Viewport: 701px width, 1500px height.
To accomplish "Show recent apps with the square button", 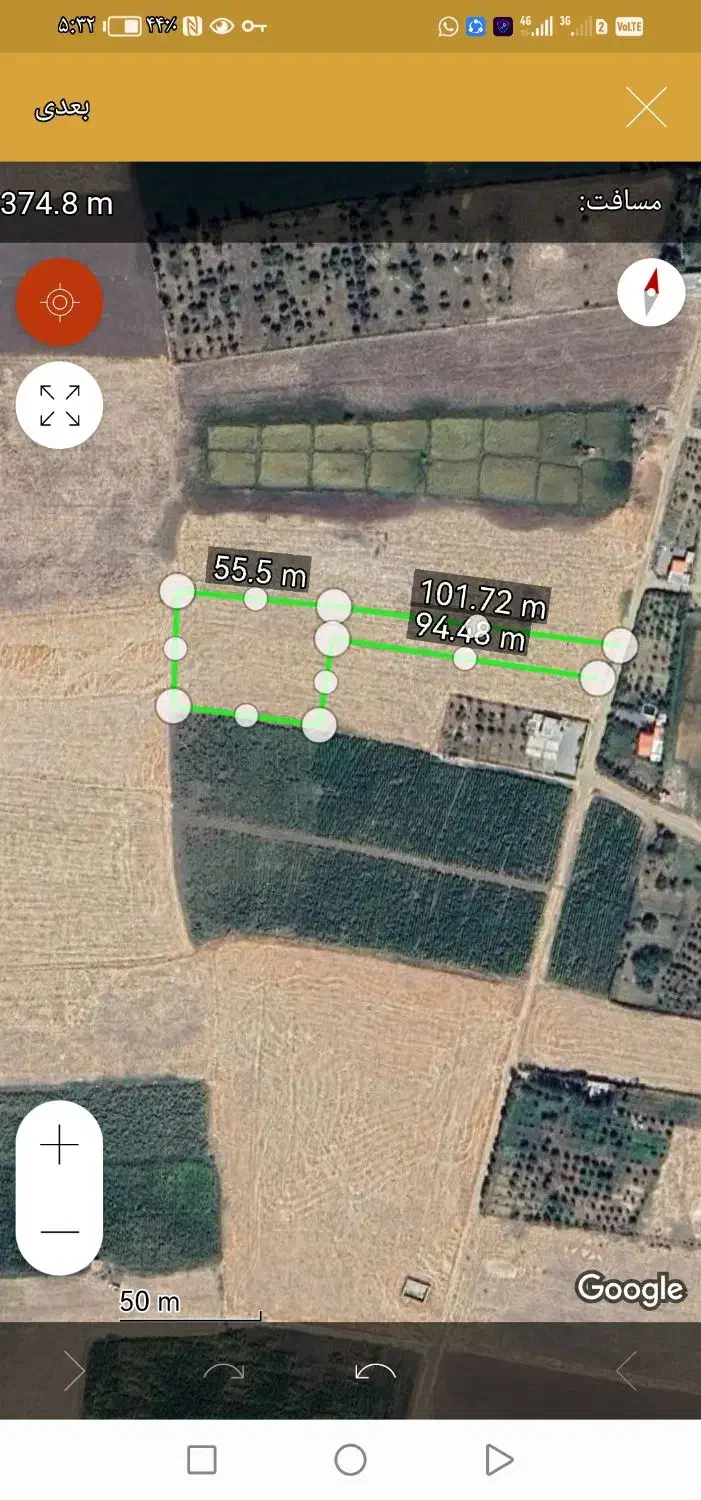I will click(x=202, y=1460).
